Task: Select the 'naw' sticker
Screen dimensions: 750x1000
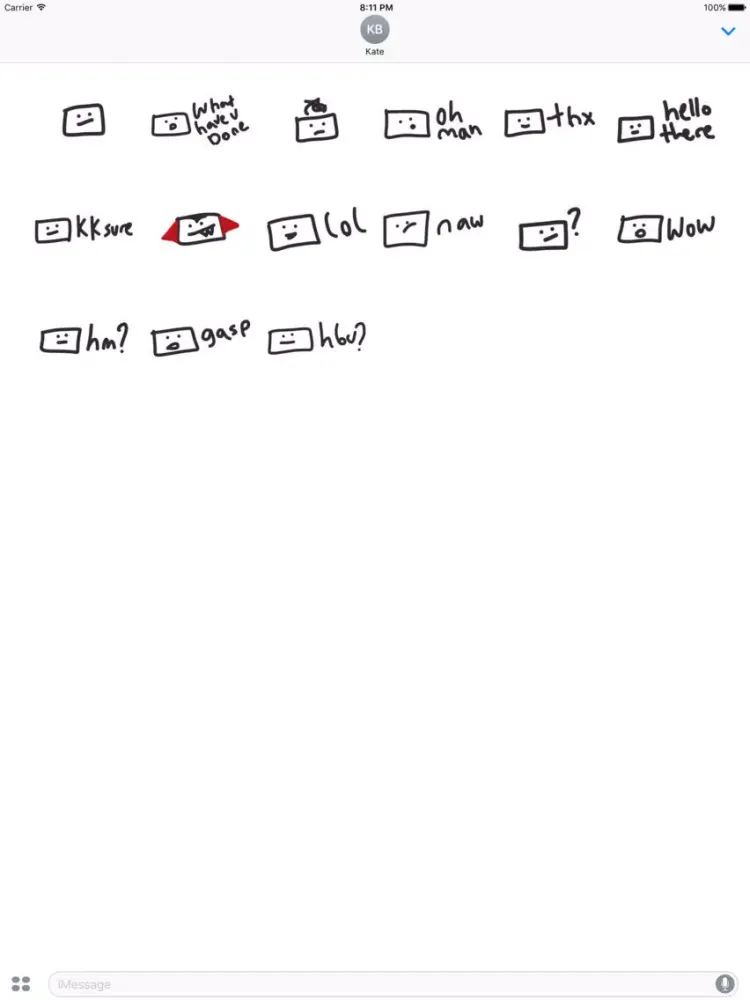Action: (433, 228)
